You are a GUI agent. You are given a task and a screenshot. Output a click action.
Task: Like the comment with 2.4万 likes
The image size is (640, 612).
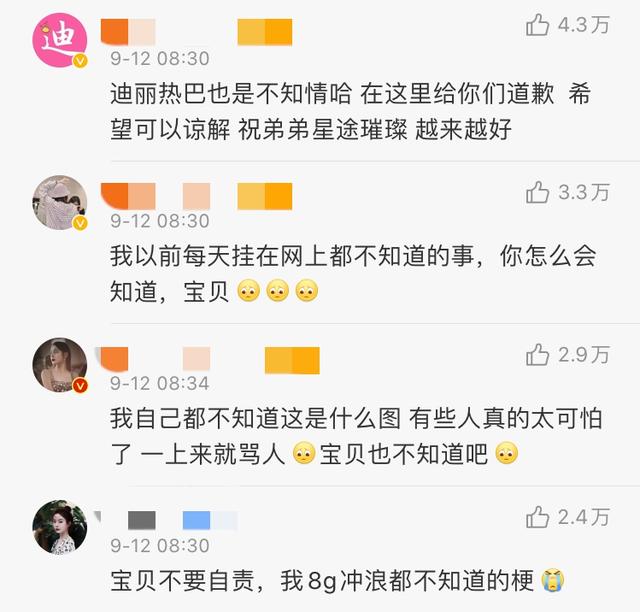(539, 517)
